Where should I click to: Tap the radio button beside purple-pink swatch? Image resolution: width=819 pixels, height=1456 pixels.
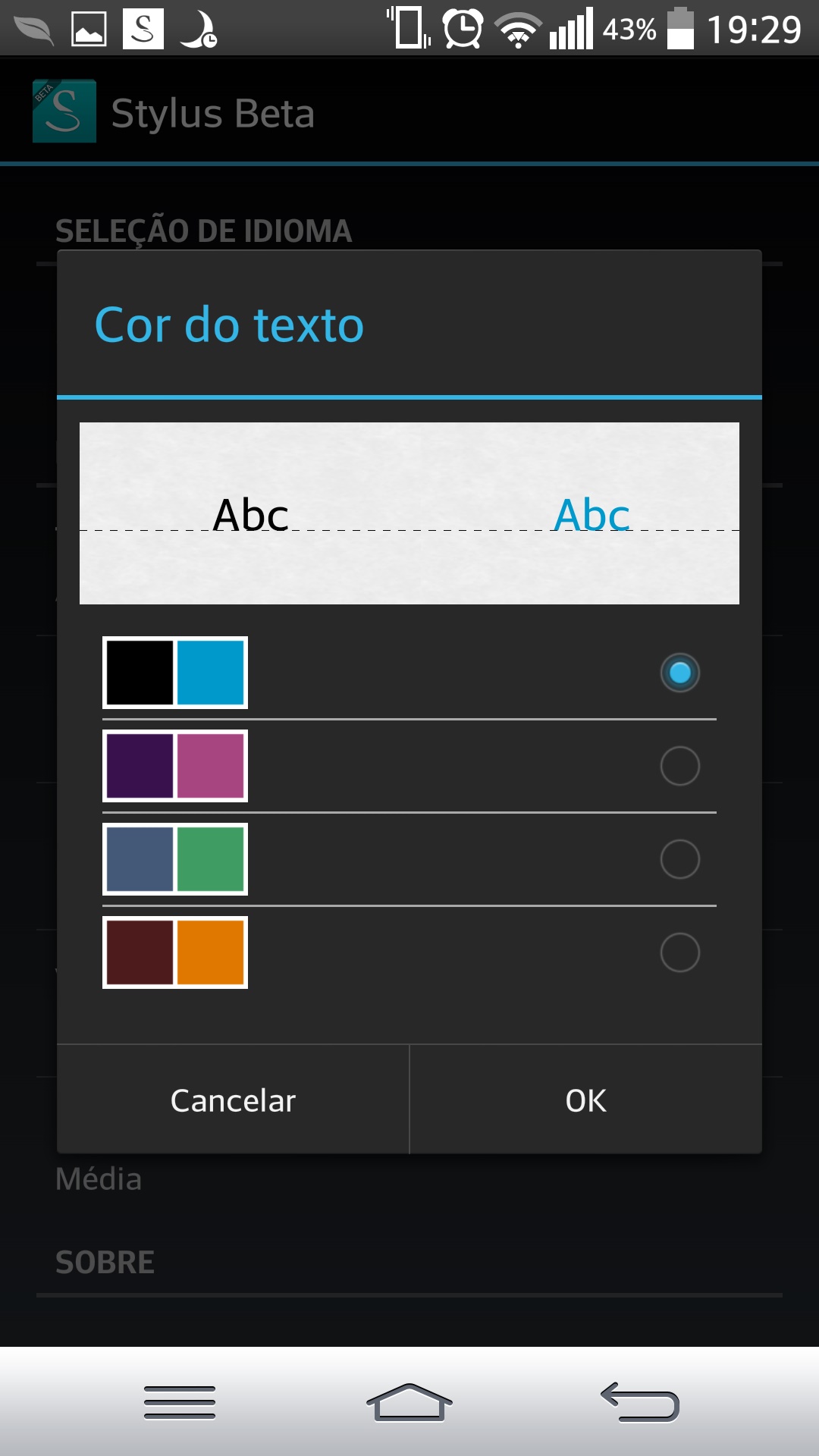coord(679,766)
